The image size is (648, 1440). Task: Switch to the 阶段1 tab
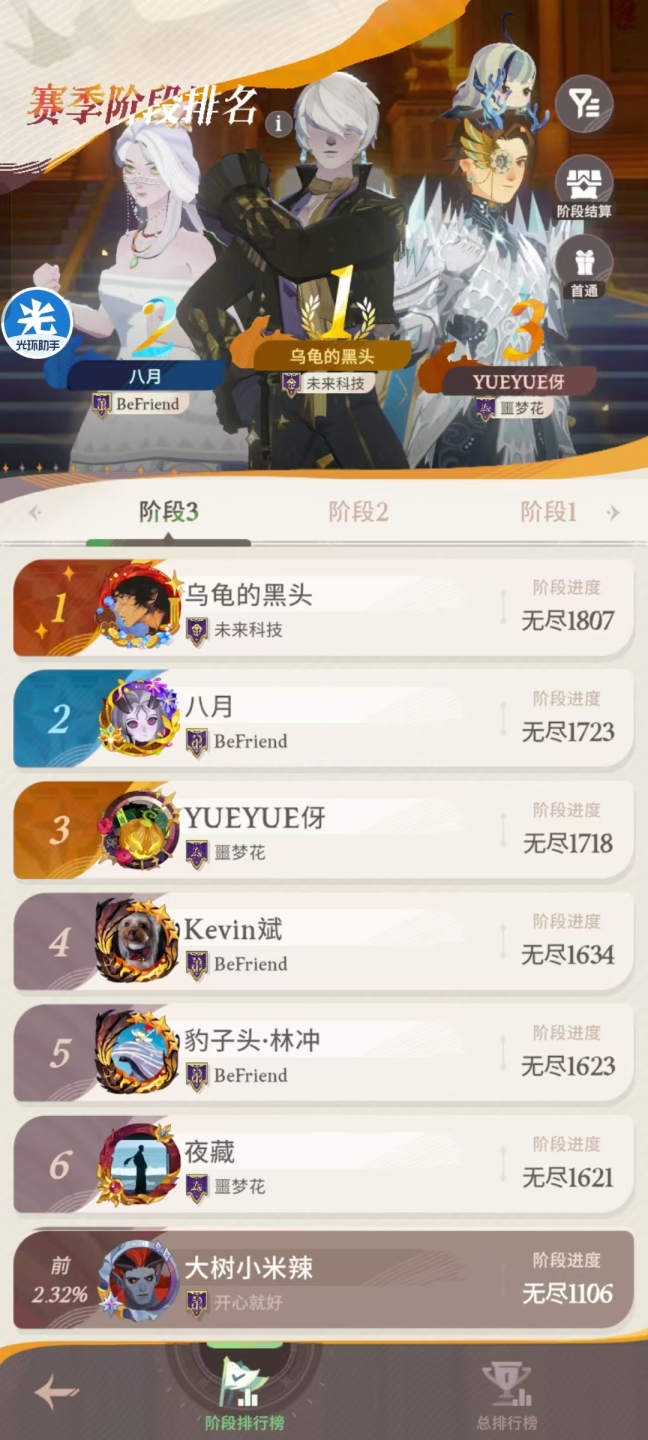548,512
